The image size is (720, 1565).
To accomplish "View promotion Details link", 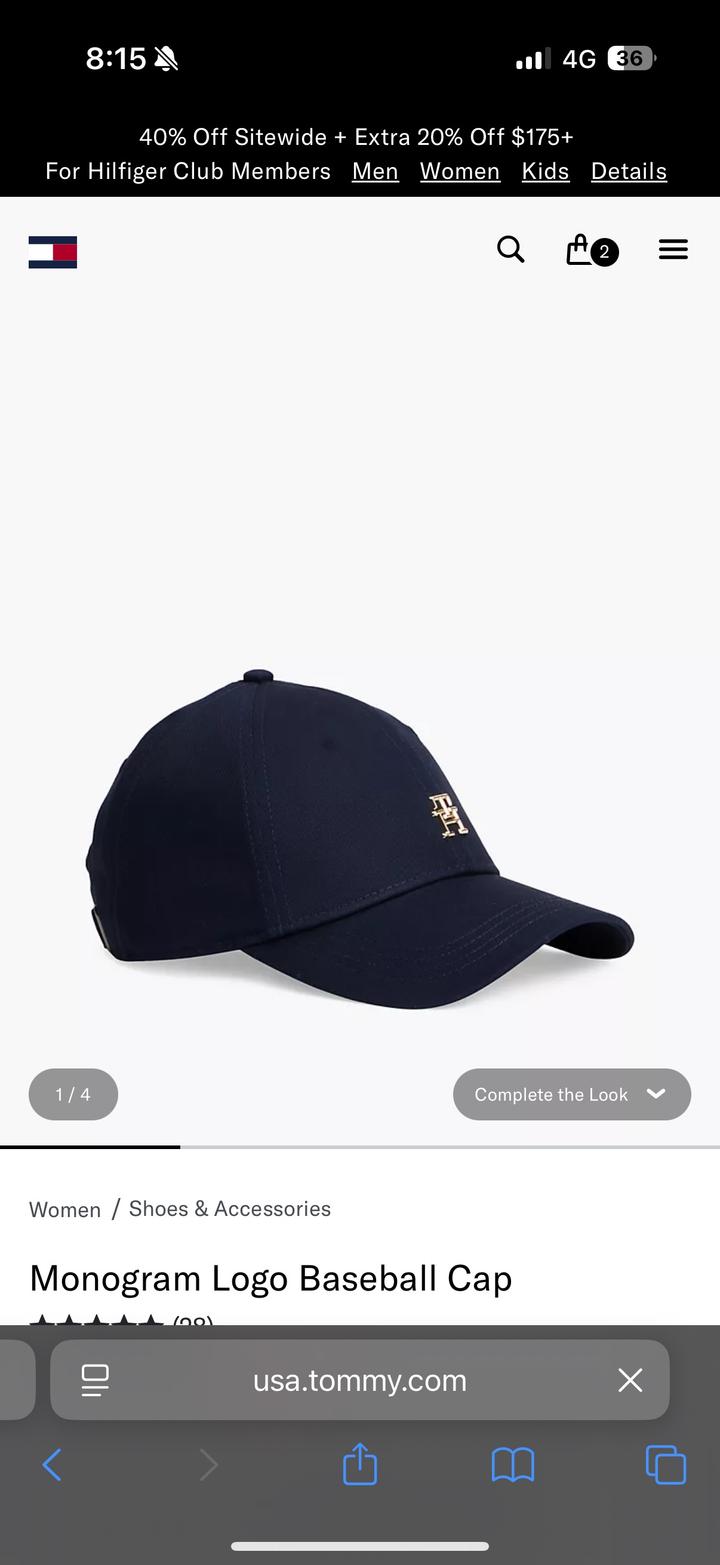I will click(628, 171).
